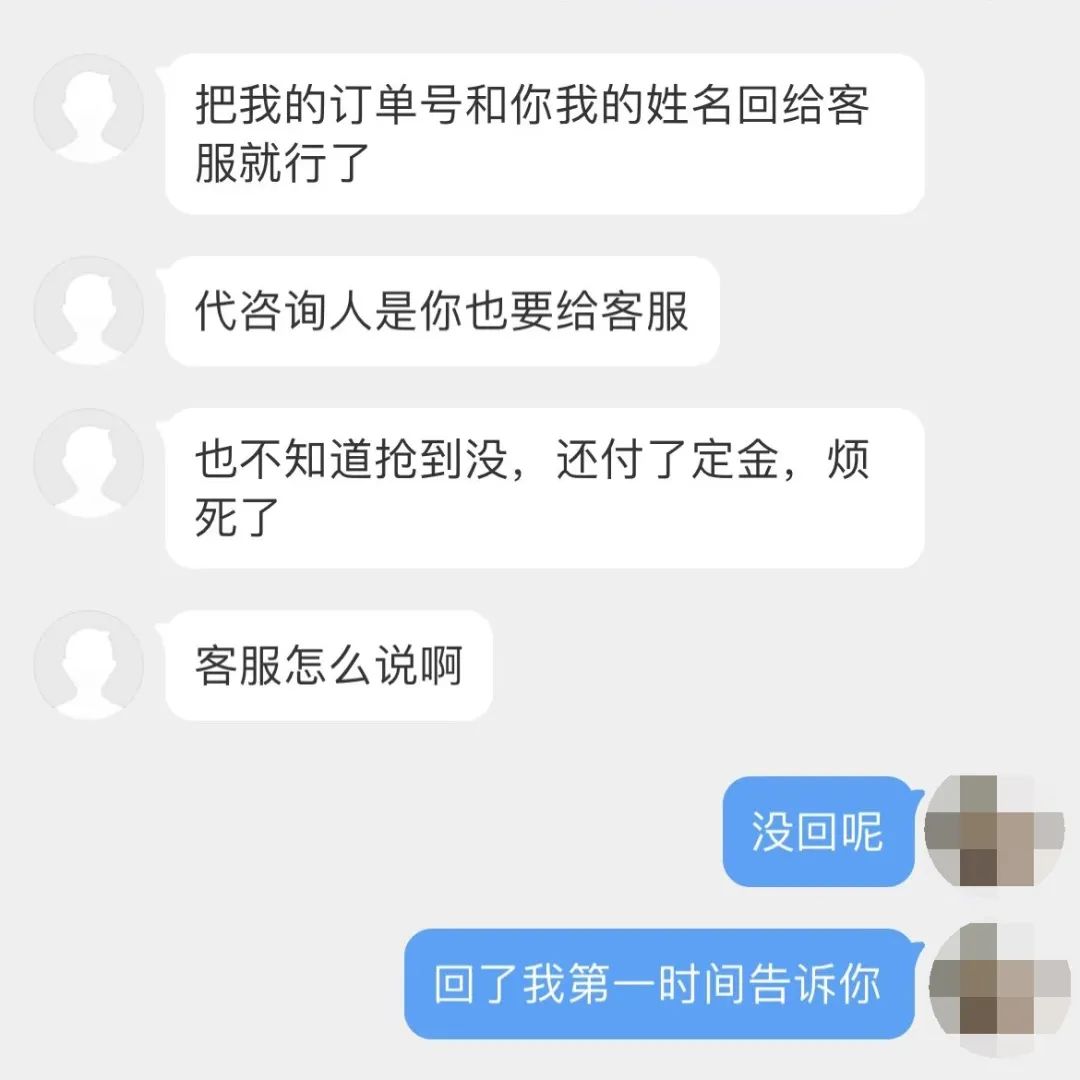This screenshot has height=1080, width=1080.
Task: Open the avatar next to "把我的订单号" message
Action: pyautogui.click(x=88, y=108)
